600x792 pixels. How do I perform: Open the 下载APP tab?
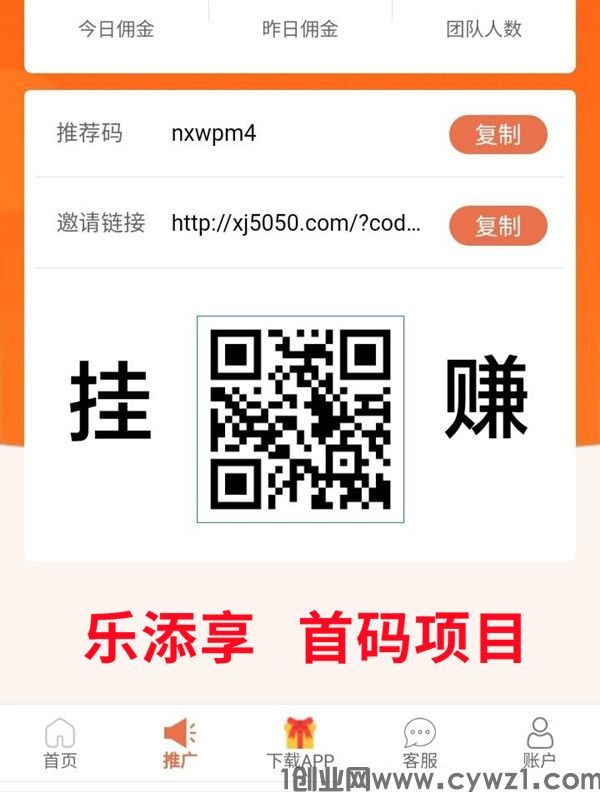pos(300,743)
